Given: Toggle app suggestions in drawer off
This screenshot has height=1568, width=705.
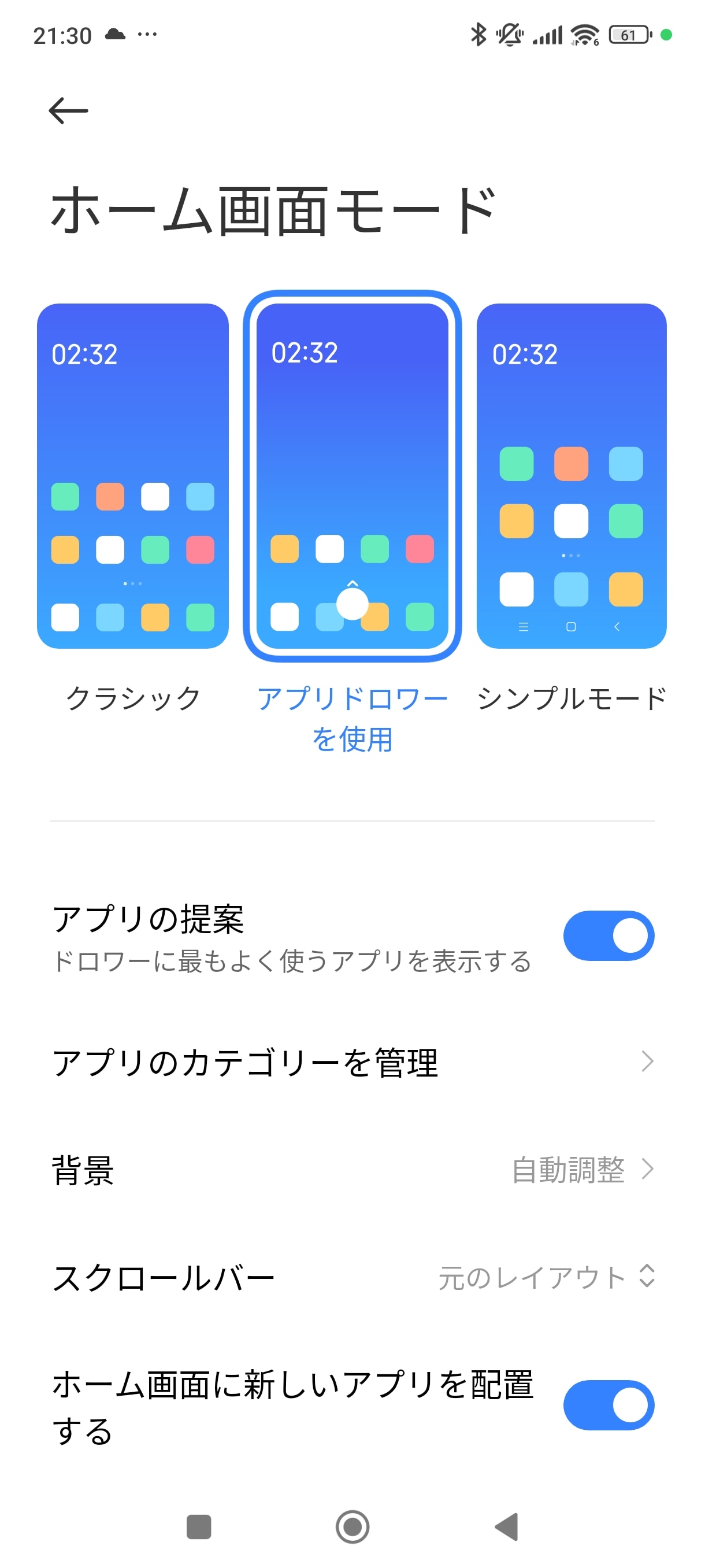Looking at the screenshot, I should 608,935.
